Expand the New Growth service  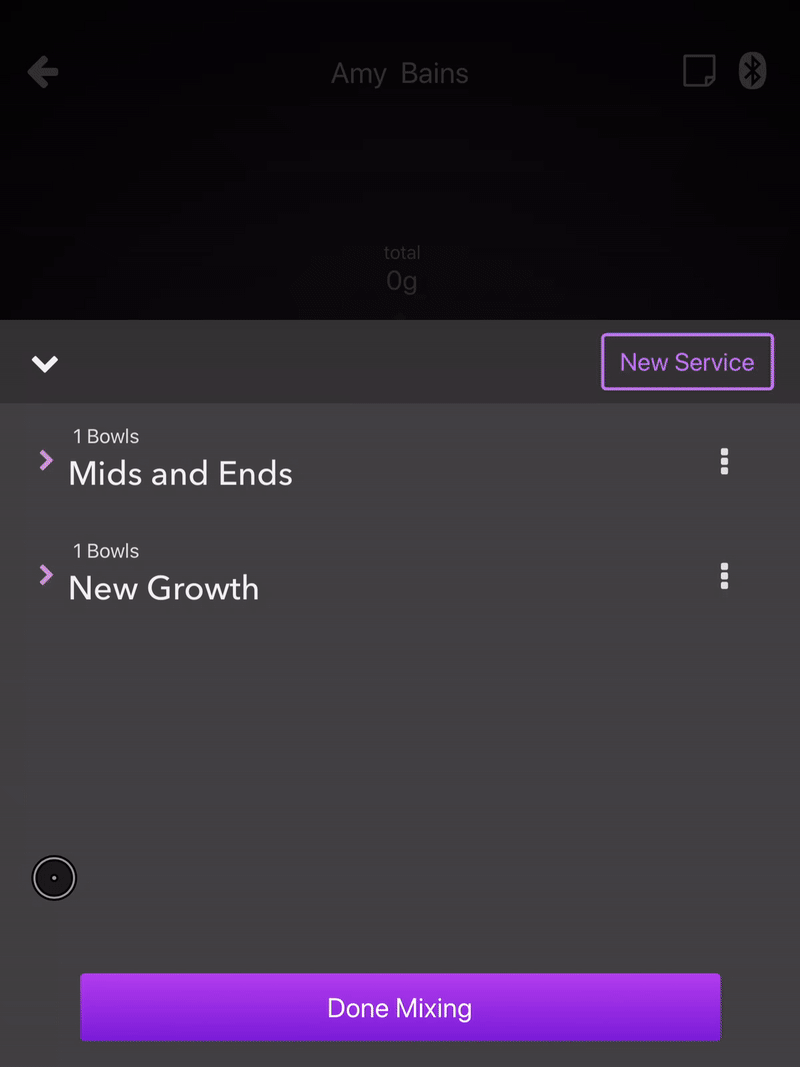coord(46,575)
